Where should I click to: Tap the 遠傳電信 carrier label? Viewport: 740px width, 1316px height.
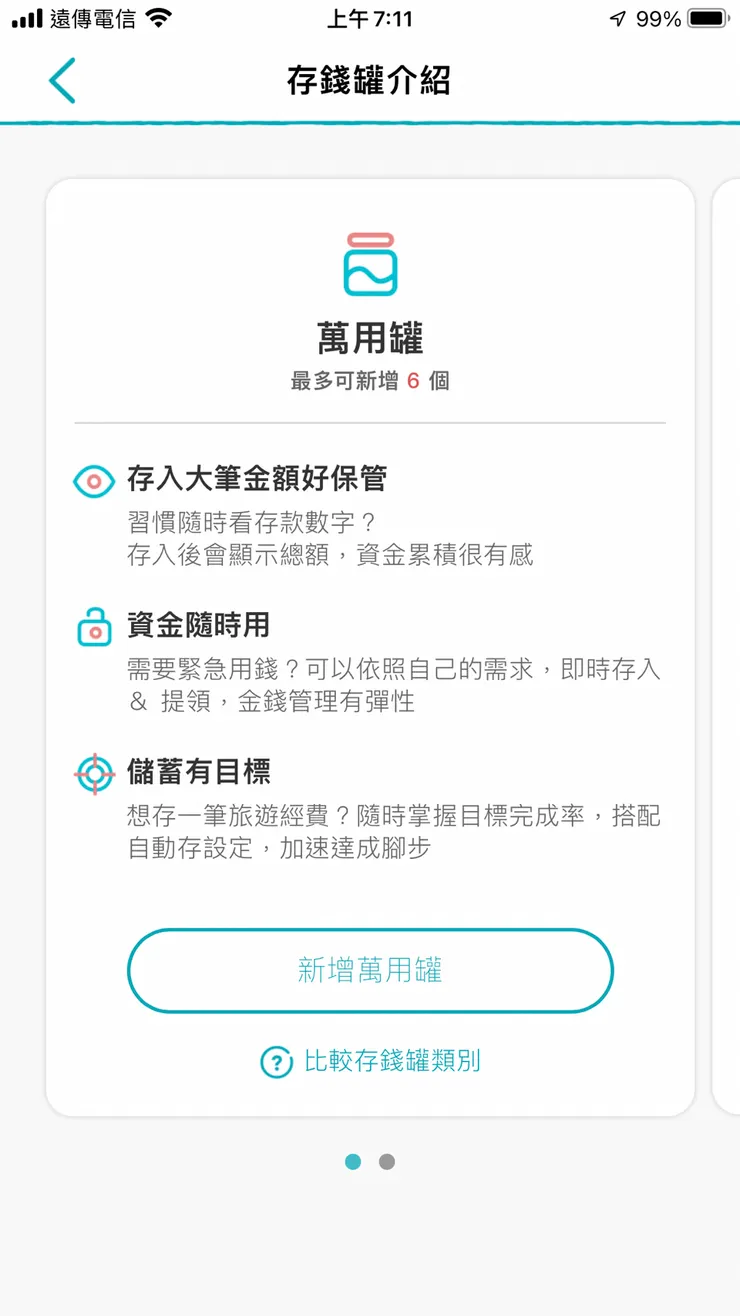[91, 17]
